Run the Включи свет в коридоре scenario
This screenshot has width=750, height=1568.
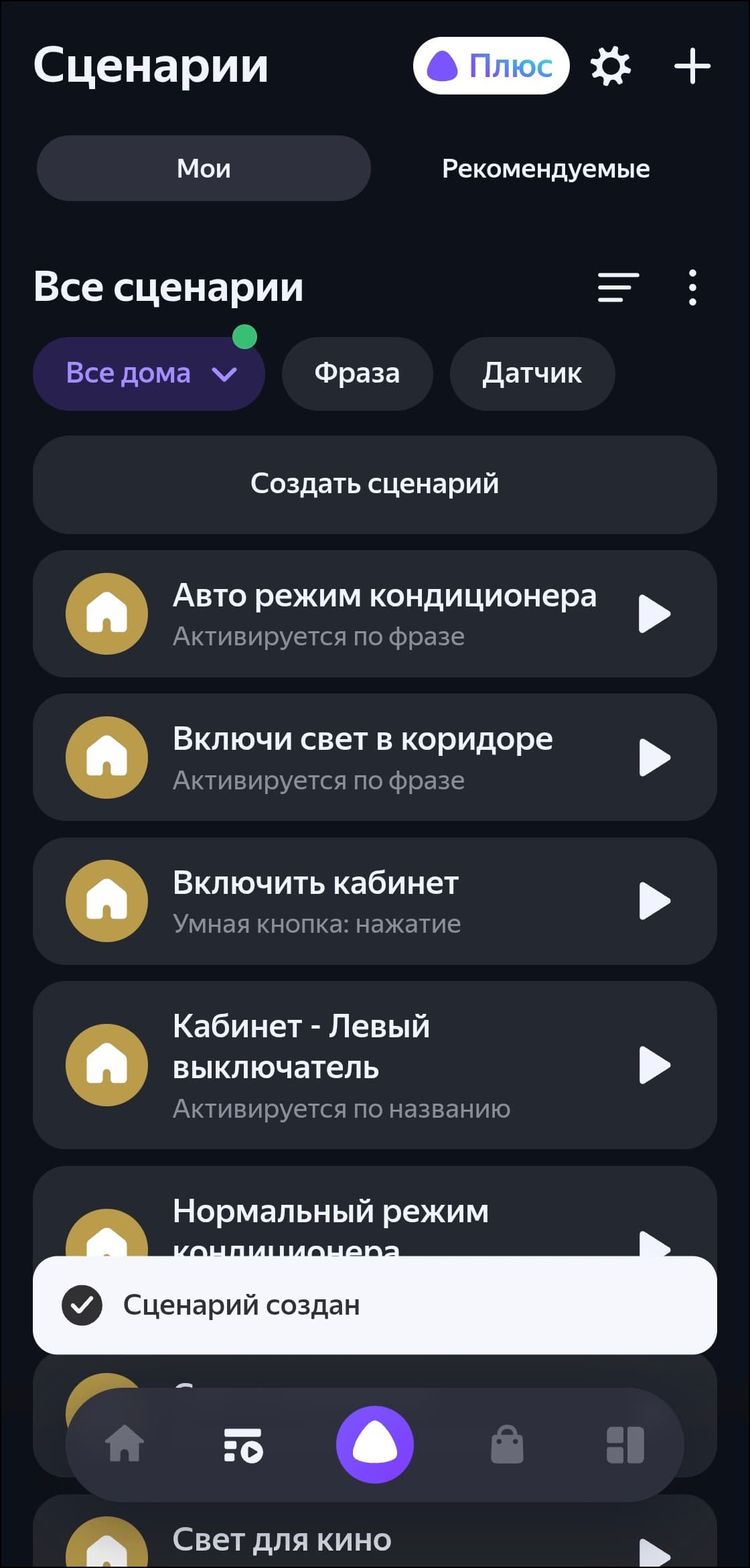point(654,757)
